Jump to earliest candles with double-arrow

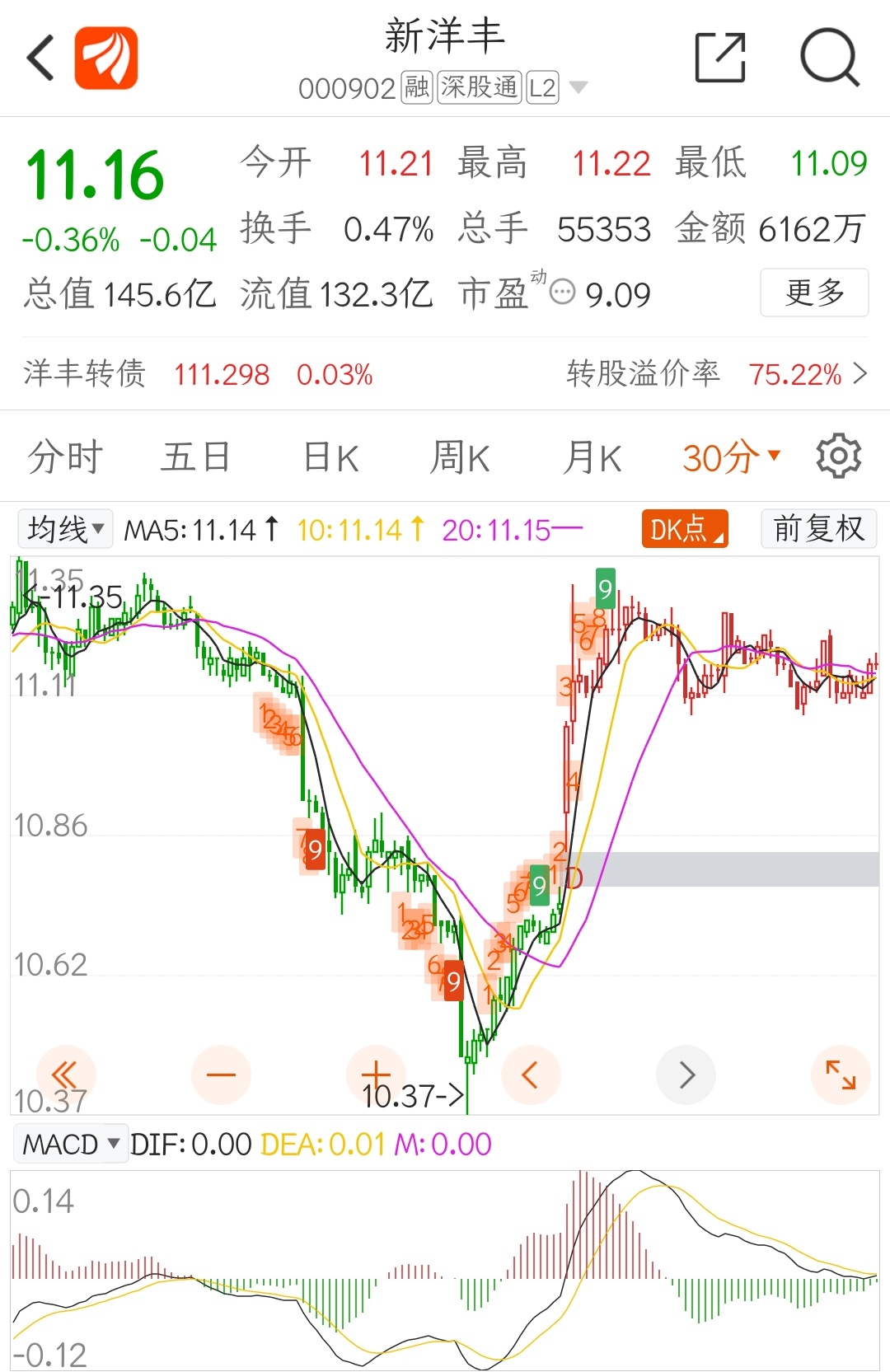[65, 1075]
